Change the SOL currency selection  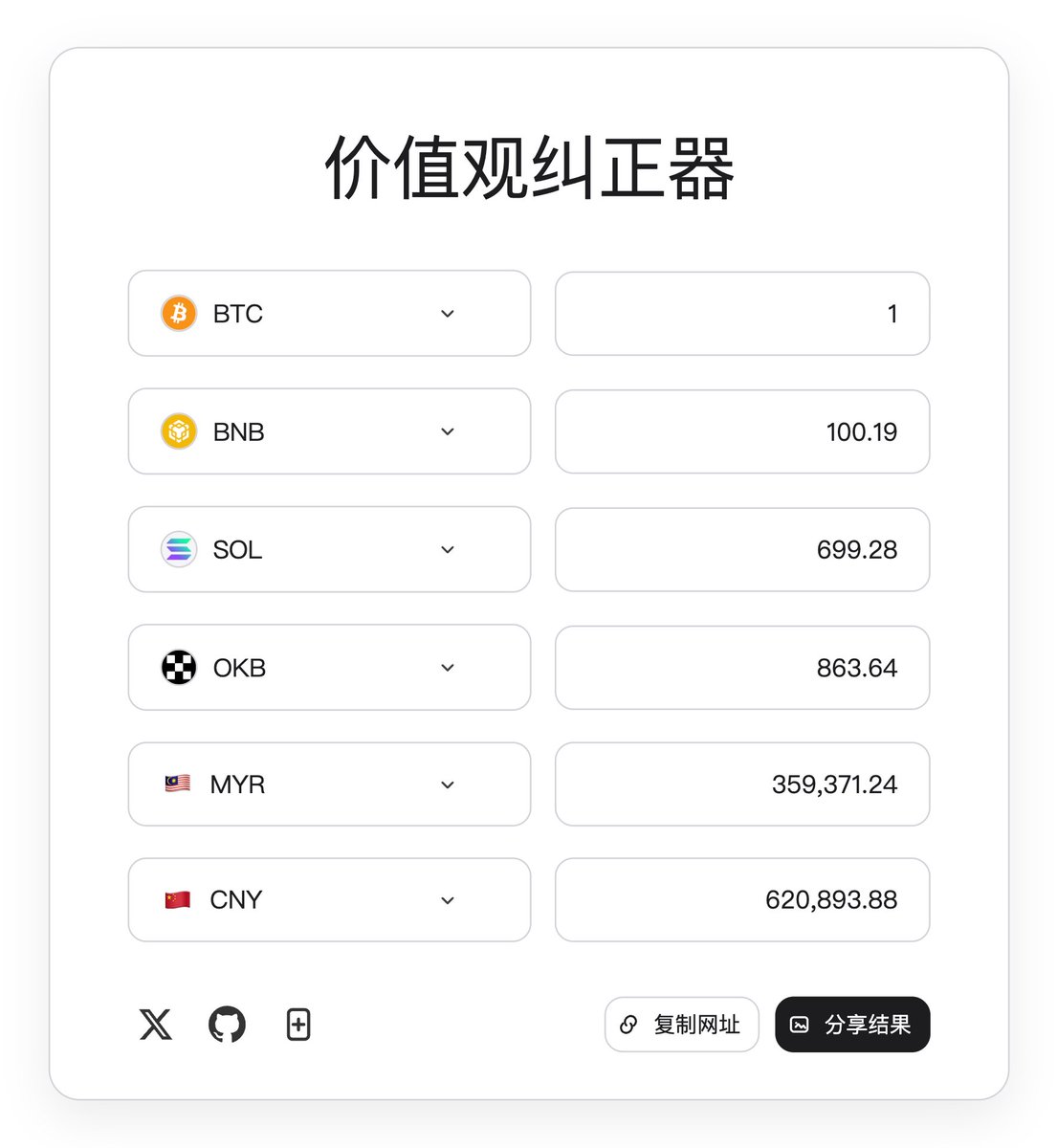coord(329,549)
